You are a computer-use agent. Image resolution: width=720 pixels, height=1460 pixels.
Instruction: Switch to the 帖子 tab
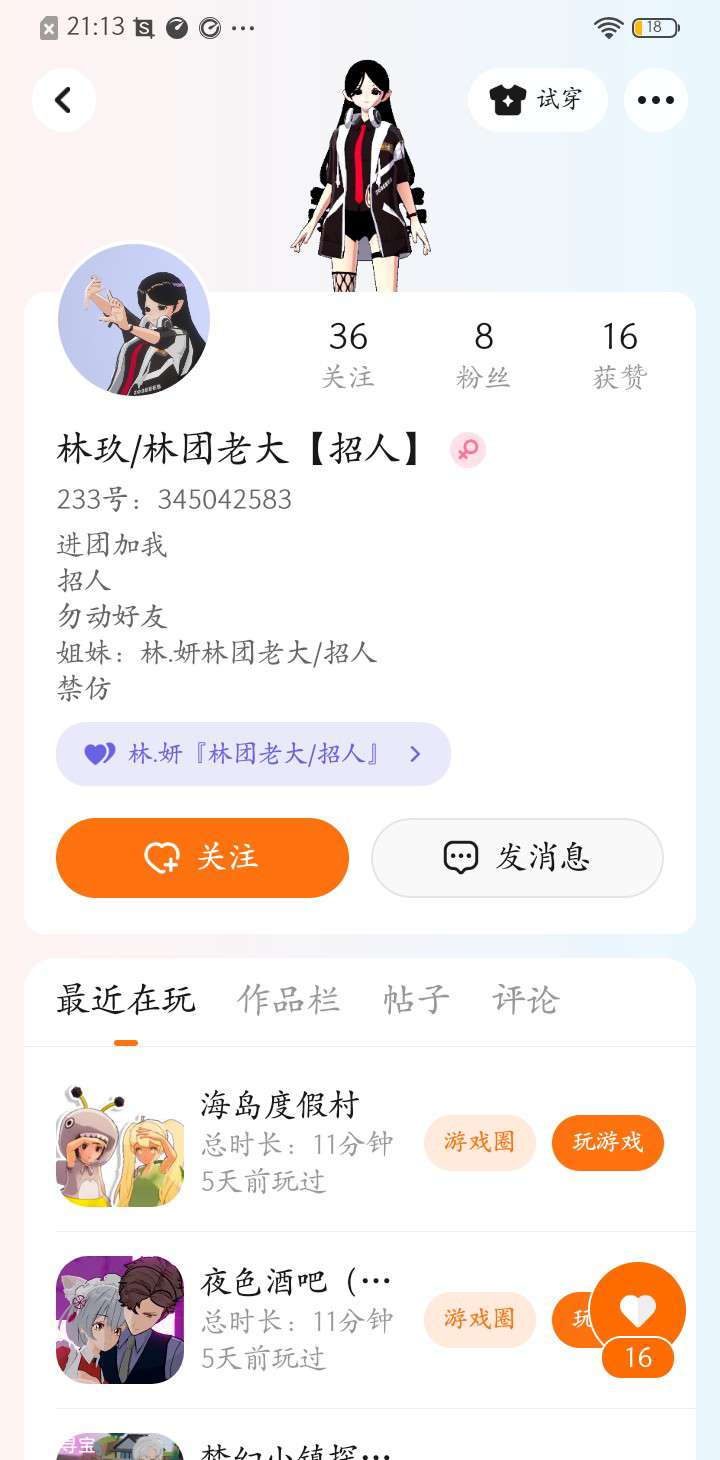416,999
